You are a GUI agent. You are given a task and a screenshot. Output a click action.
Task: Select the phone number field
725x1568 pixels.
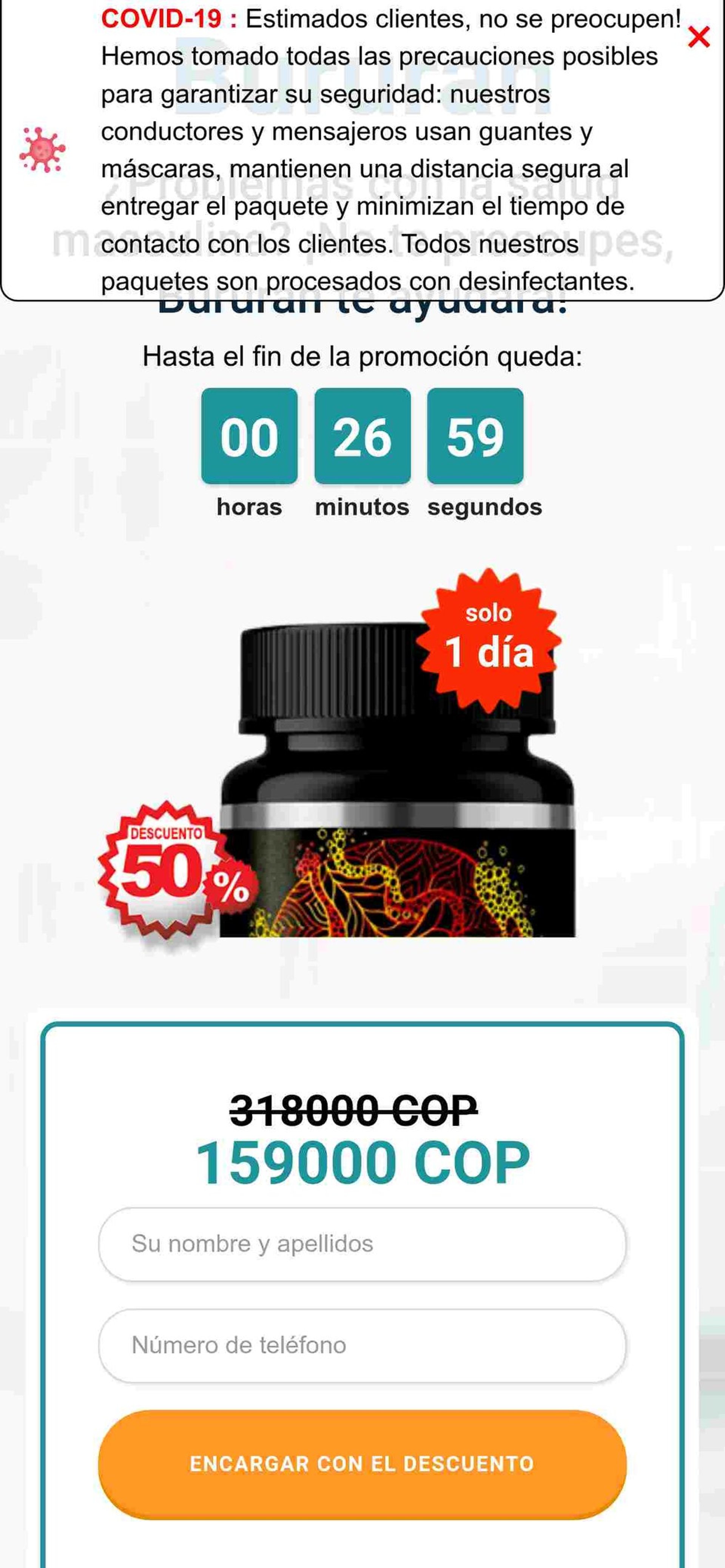point(362,1345)
